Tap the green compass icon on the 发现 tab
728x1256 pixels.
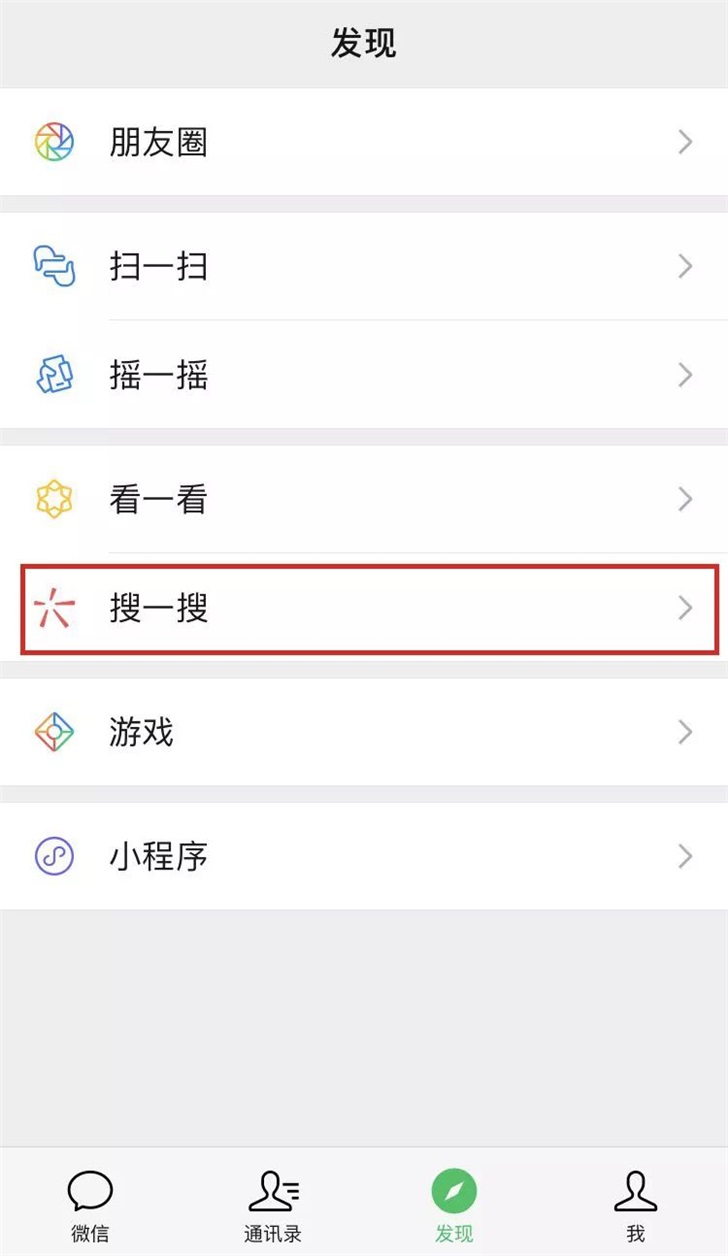pos(455,1190)
